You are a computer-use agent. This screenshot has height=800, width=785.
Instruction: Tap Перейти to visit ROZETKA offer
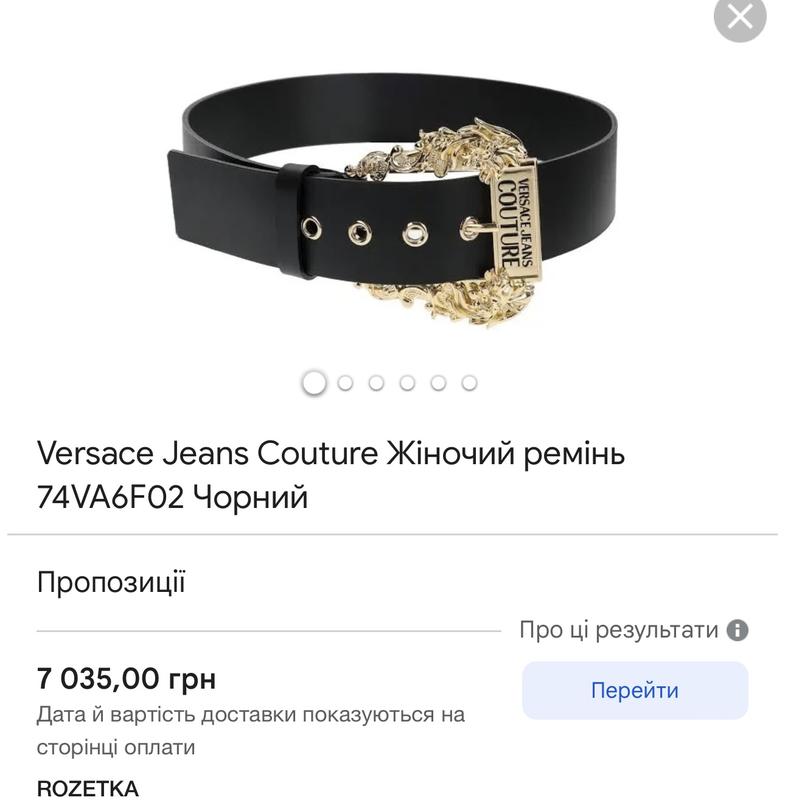pos(634,690)
